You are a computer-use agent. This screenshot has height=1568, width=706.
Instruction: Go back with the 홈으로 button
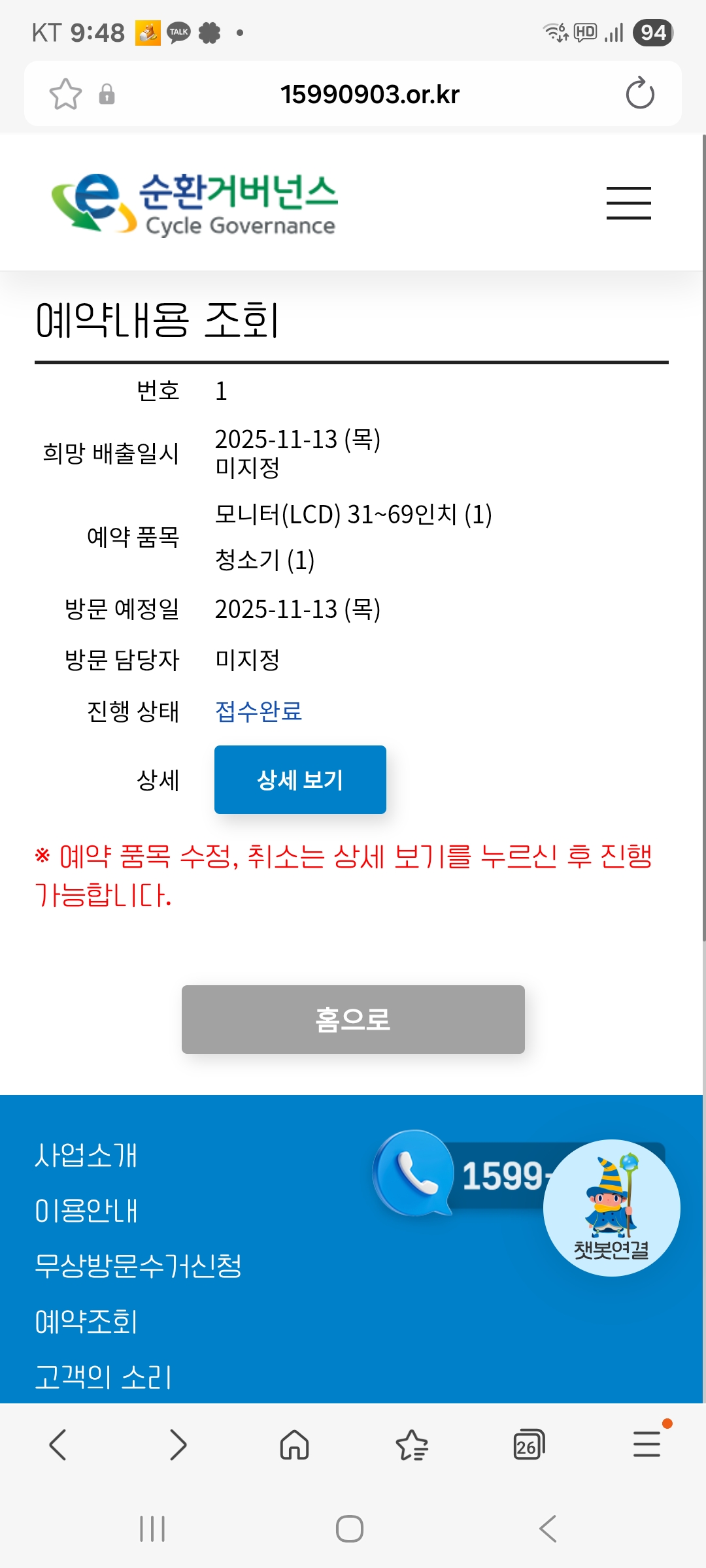pyautogui.click(x=353, y=1019)
